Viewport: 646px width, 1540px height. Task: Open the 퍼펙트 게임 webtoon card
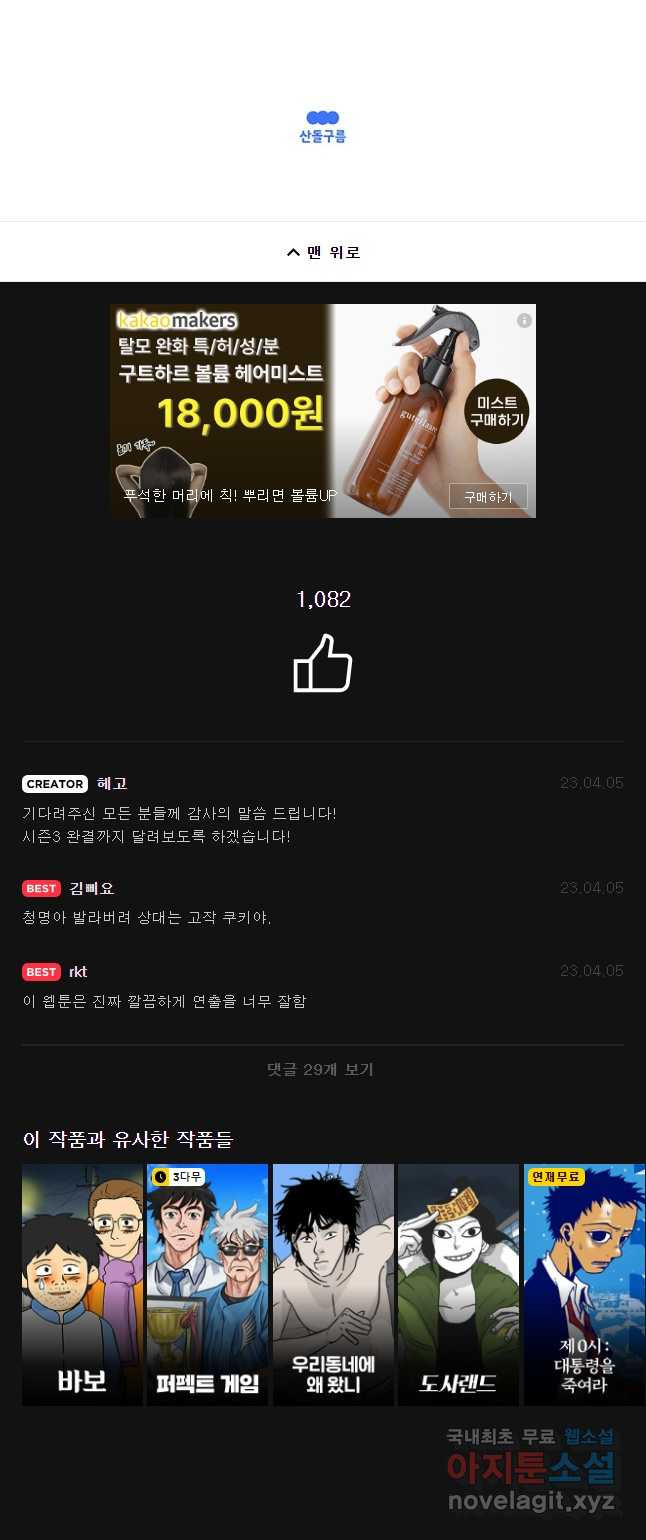(x=207, y=1284)
